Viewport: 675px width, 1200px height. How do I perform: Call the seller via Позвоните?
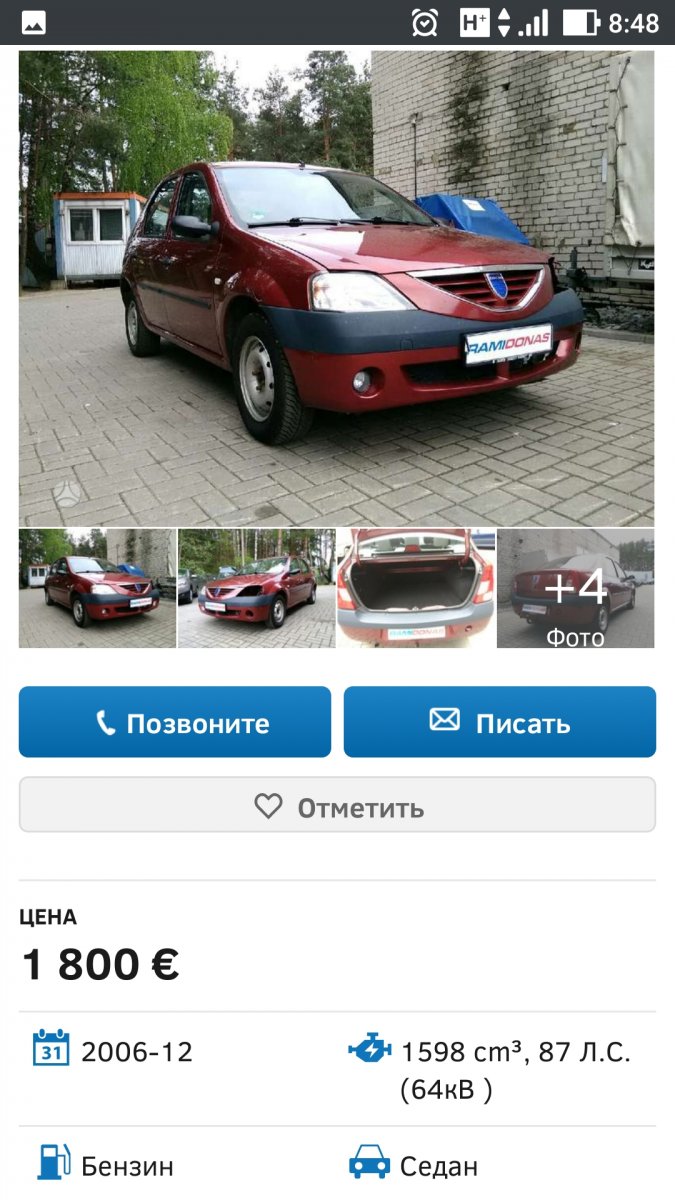point(175,722)
